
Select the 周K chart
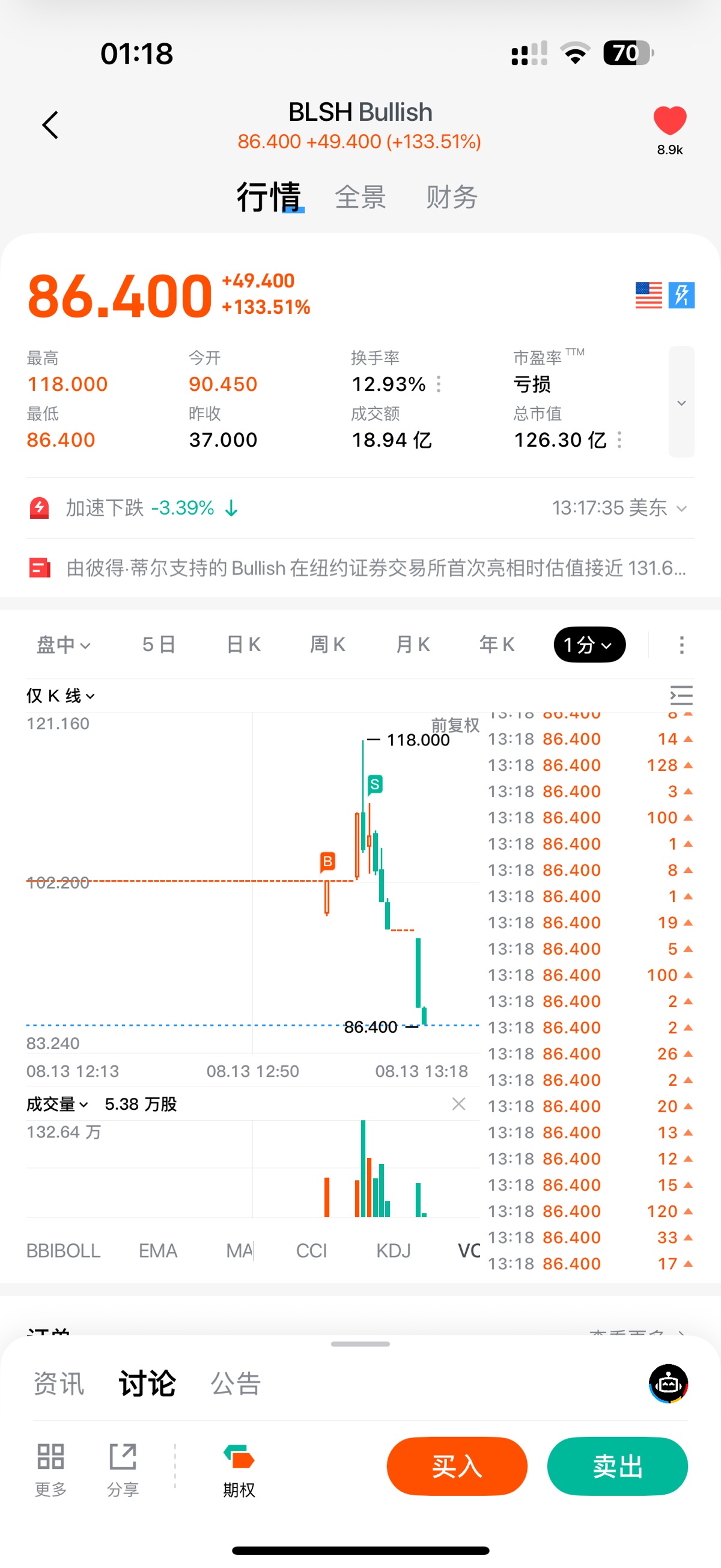328,645
